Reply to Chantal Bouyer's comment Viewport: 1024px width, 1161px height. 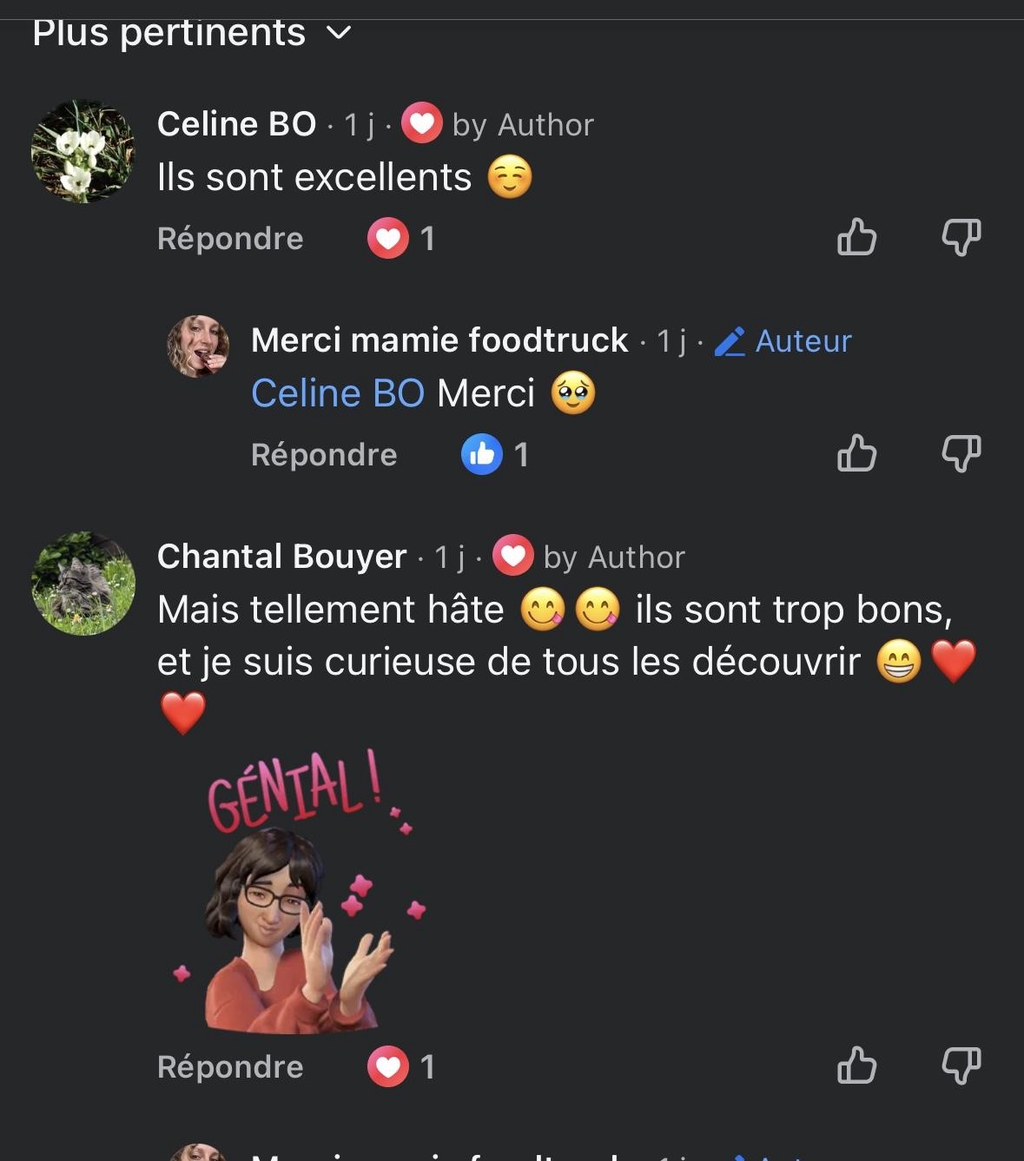230,1067
